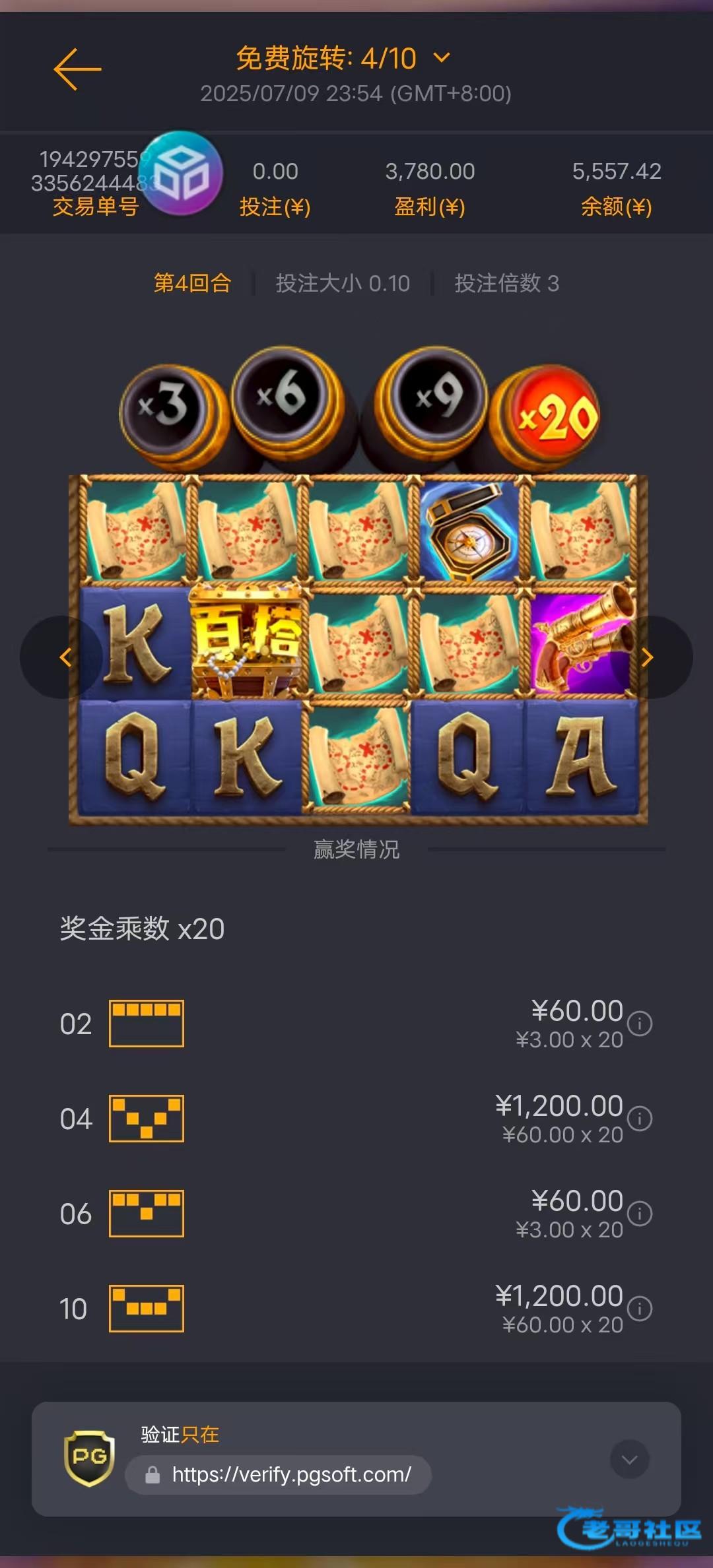Screen dimensions: 713x1568
Task: Go back using the orange arrow
Action: point(77,69)
